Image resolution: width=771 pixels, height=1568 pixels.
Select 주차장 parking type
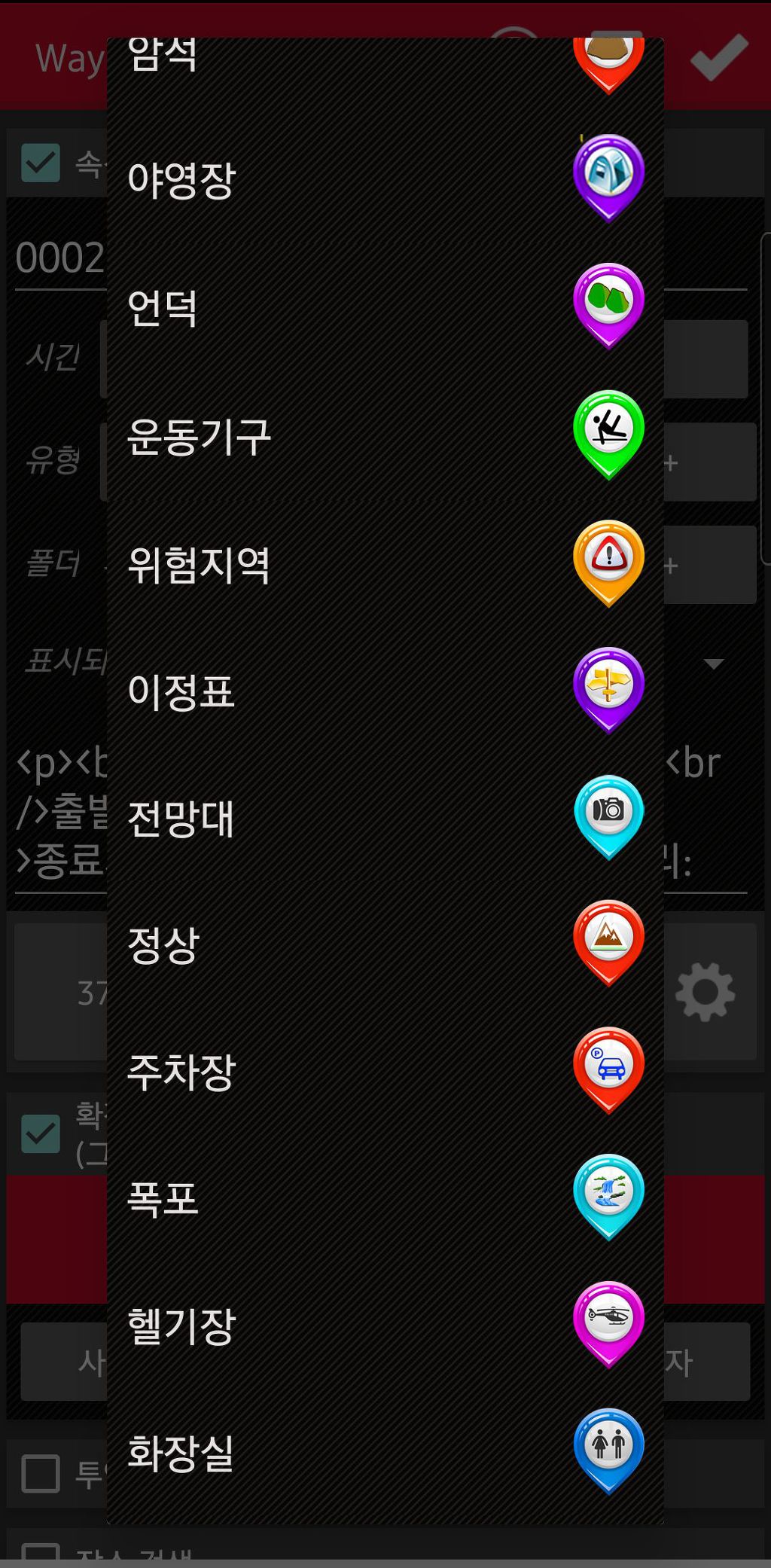[385, 1072]
